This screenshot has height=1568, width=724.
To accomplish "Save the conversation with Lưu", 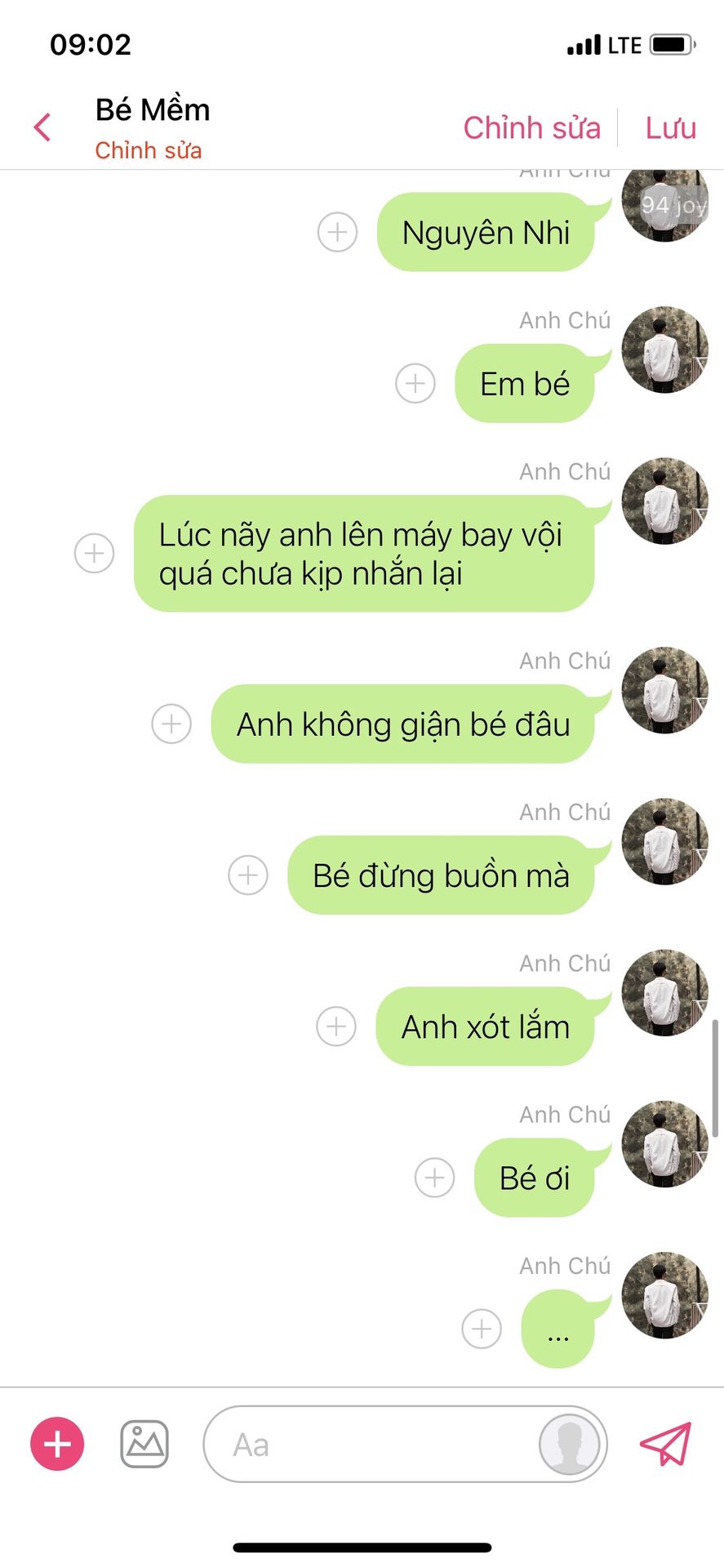I will pyautogui.click(x=670, y=128).
